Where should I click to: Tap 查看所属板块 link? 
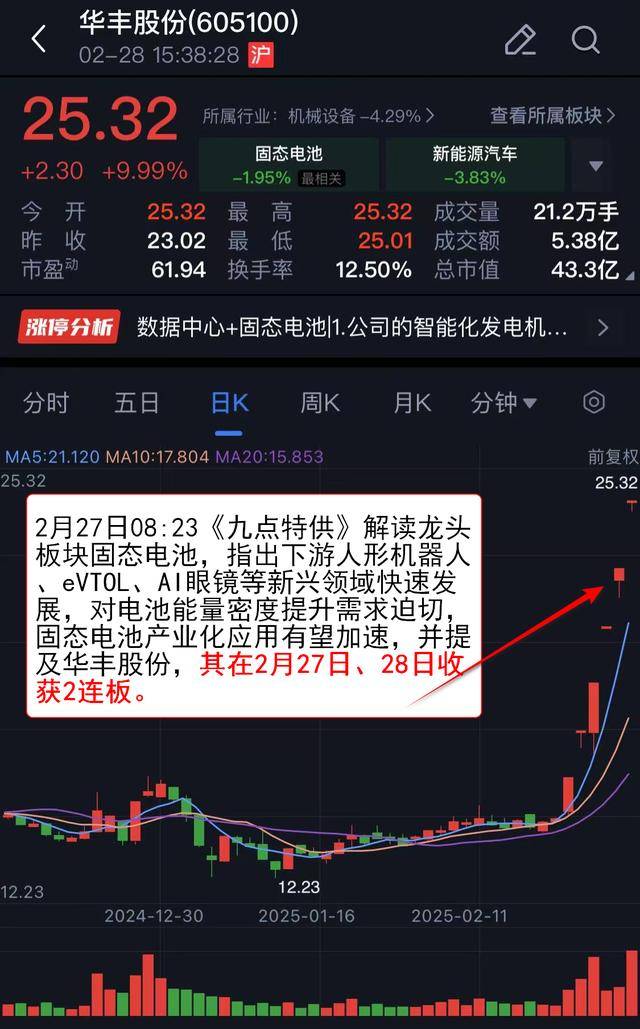click(553, 116)
